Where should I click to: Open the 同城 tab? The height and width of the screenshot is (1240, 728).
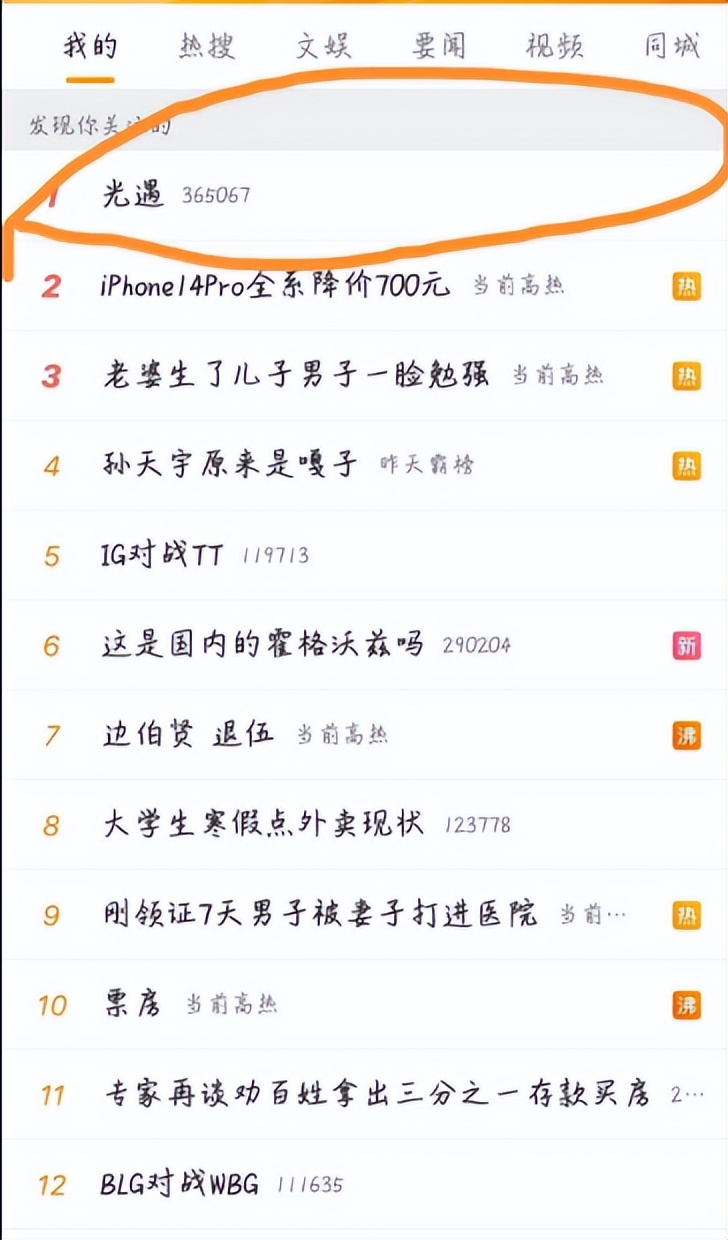click(671, 47)
